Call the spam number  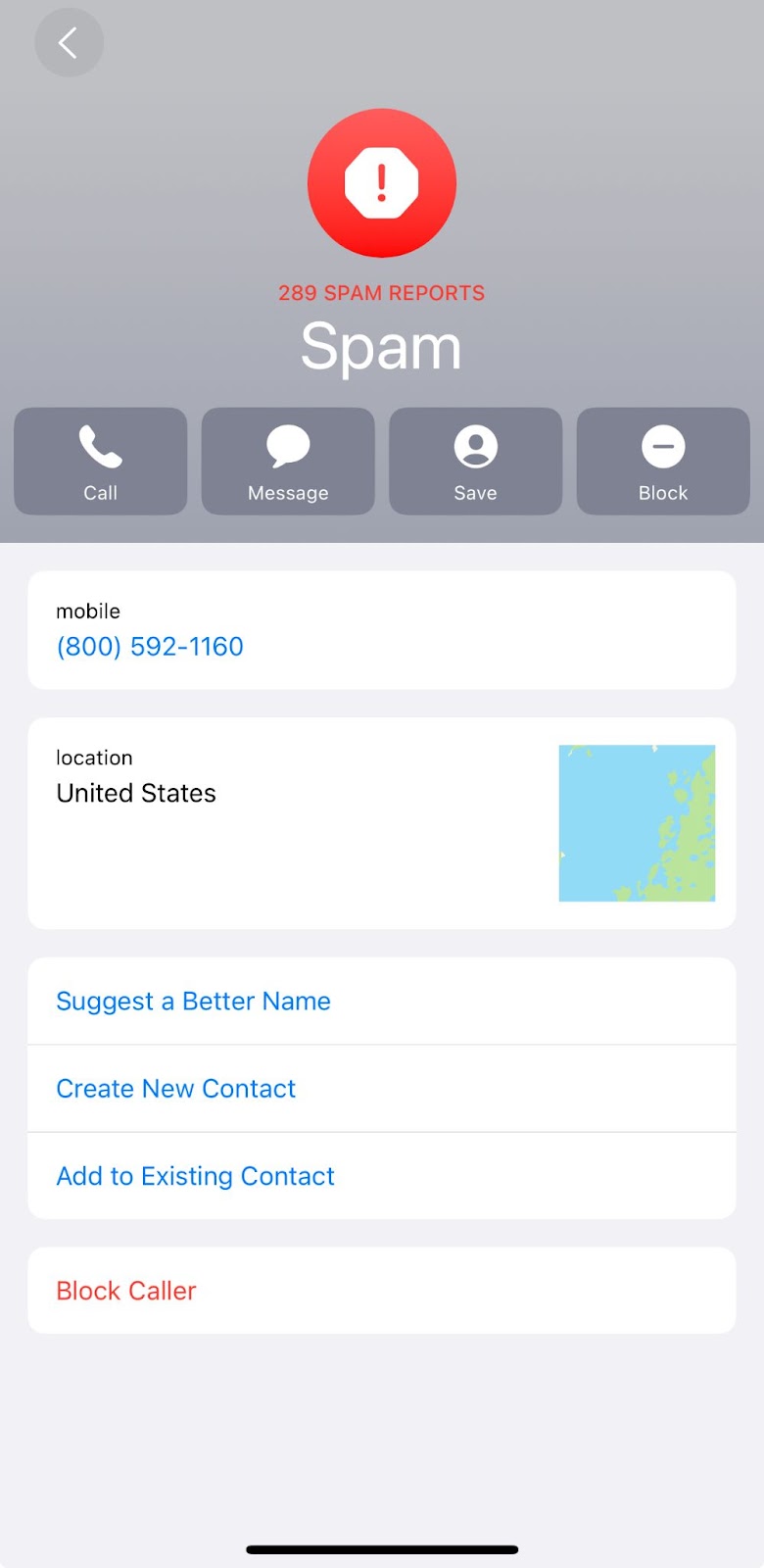pyautogui.click(x=101, y=461)
